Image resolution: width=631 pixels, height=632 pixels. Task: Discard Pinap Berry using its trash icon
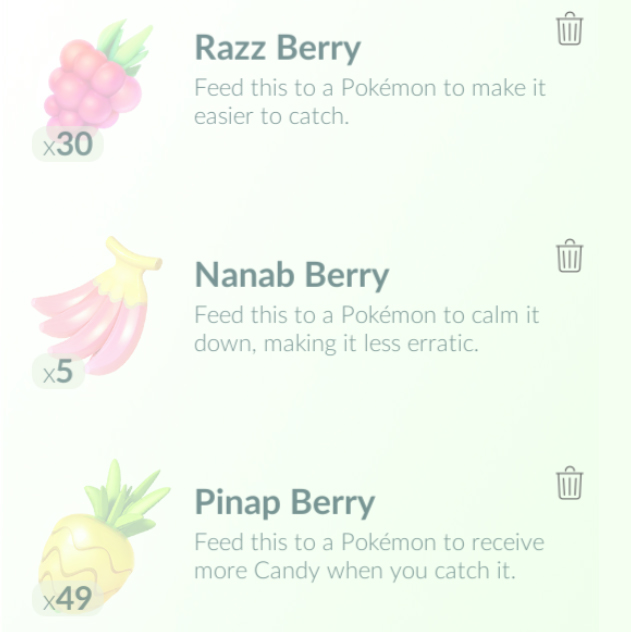pos(569,482)
